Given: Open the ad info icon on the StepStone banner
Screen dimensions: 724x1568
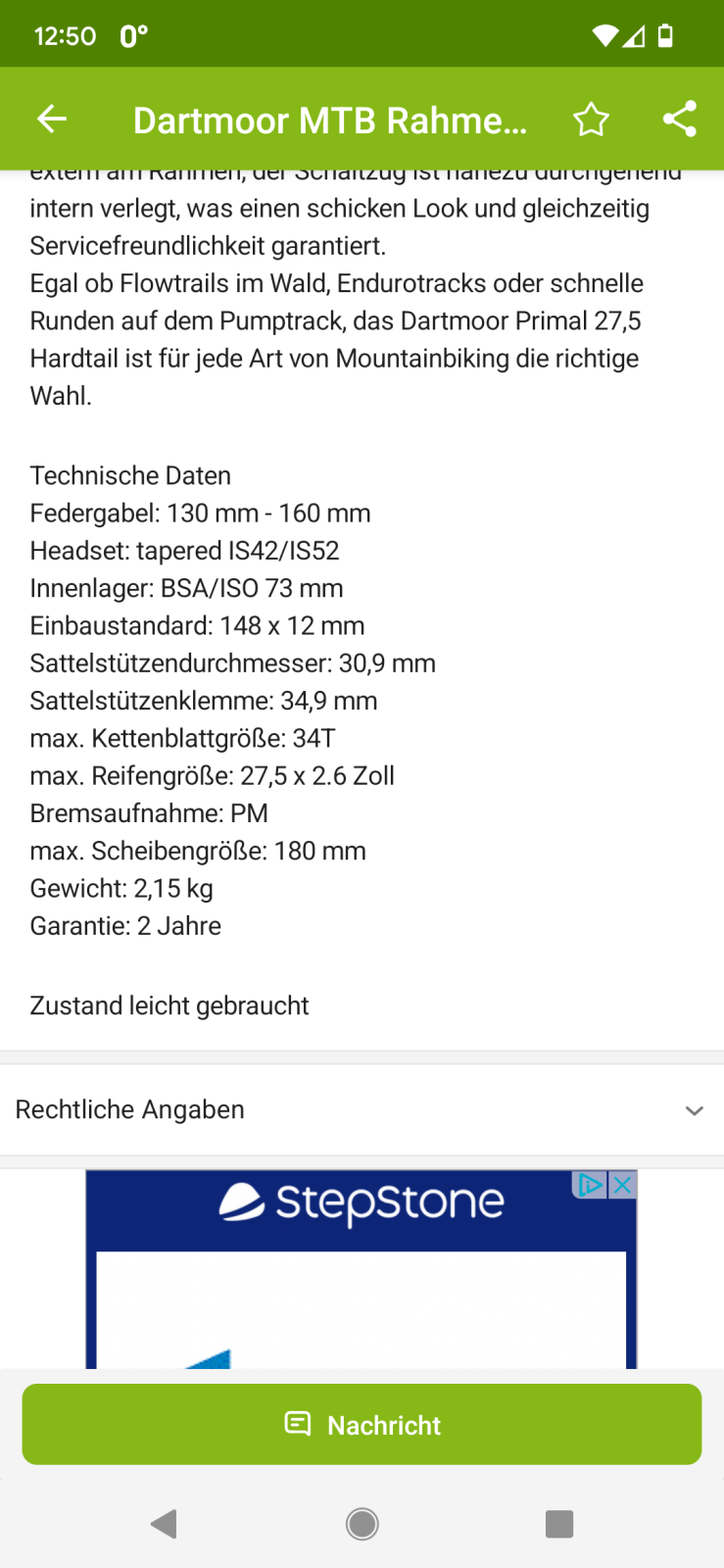Looking at the screenshot, I should point(591,1185).
